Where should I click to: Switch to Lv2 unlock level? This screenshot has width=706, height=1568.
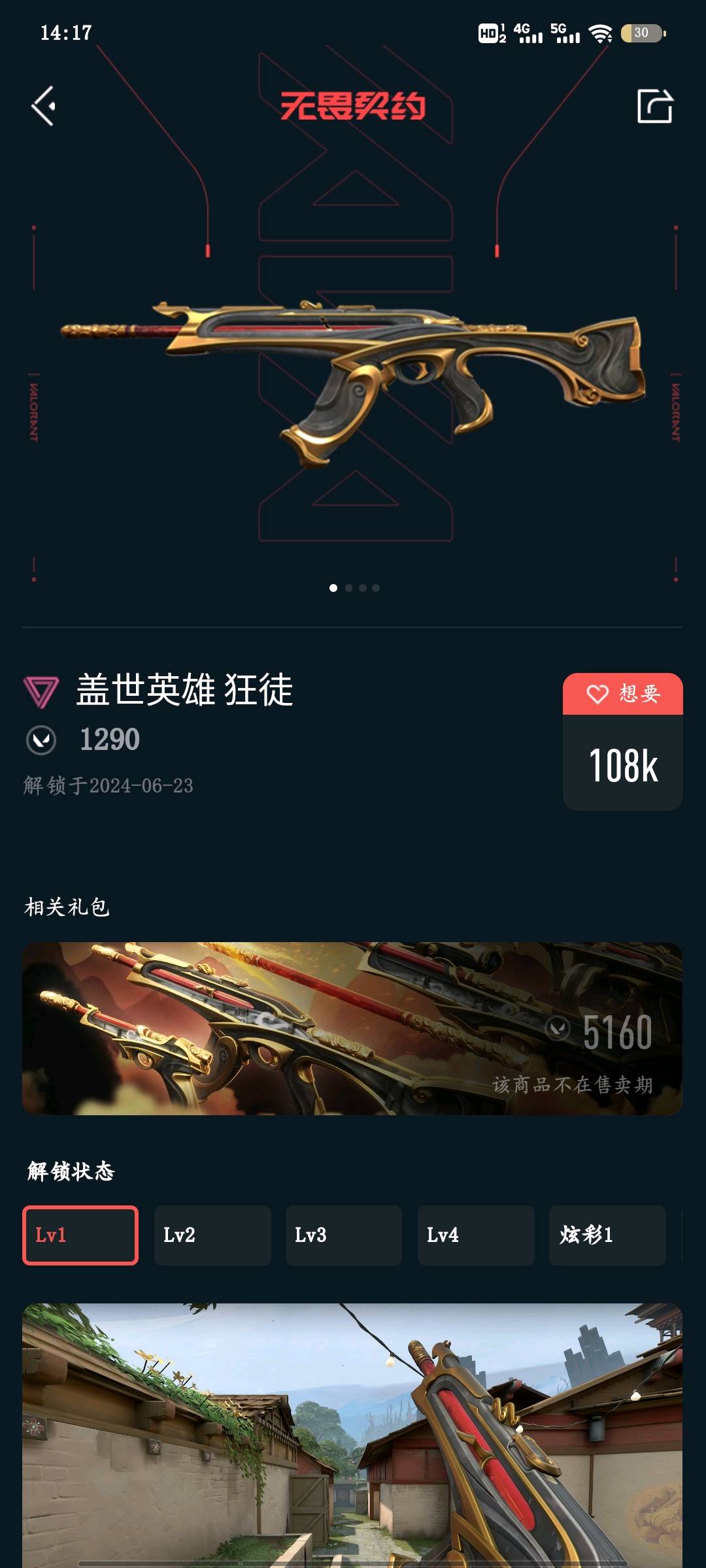pos(212,1235)
